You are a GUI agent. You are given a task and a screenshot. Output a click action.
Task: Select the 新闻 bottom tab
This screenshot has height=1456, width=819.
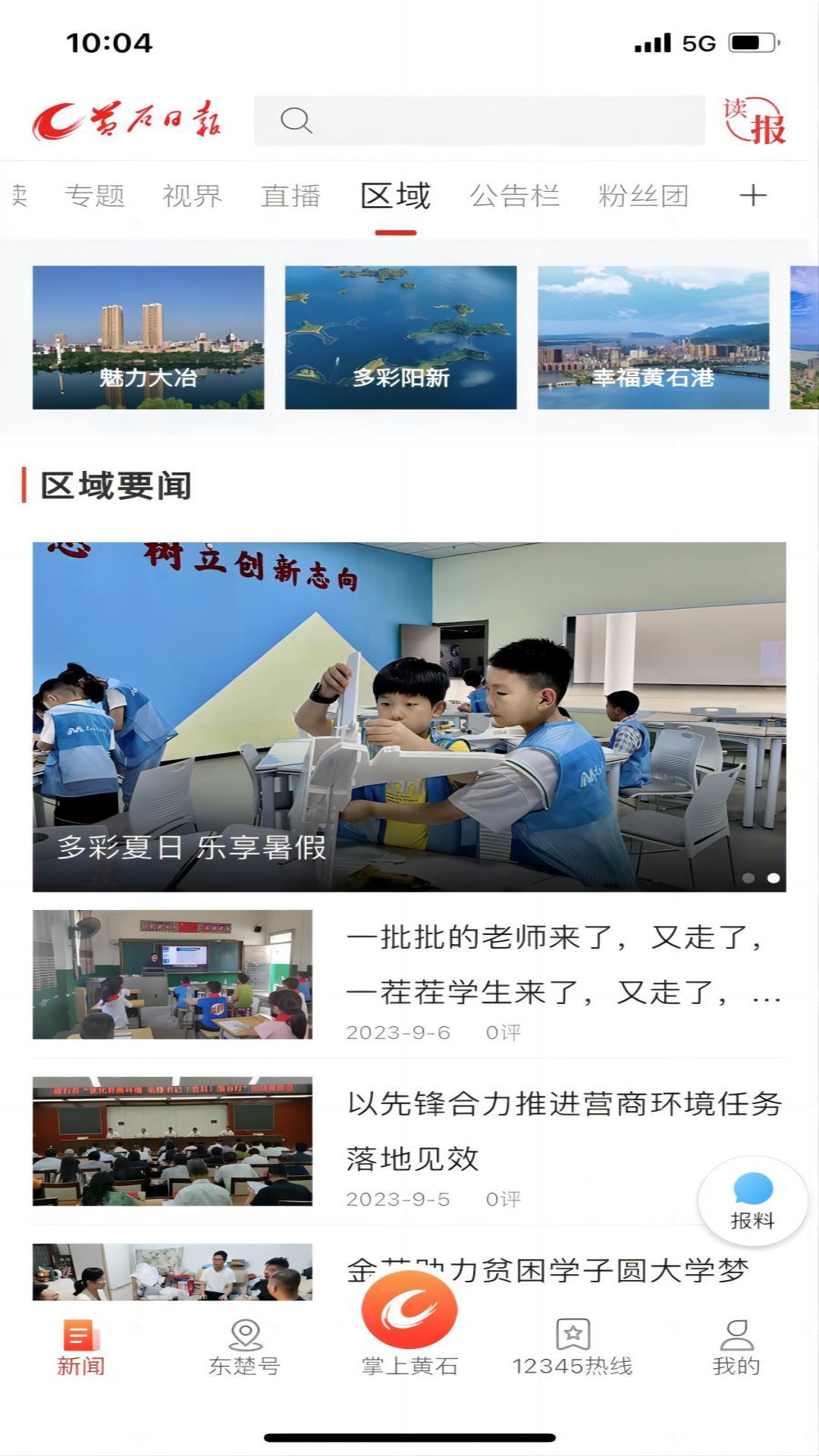click(81, 1348)
